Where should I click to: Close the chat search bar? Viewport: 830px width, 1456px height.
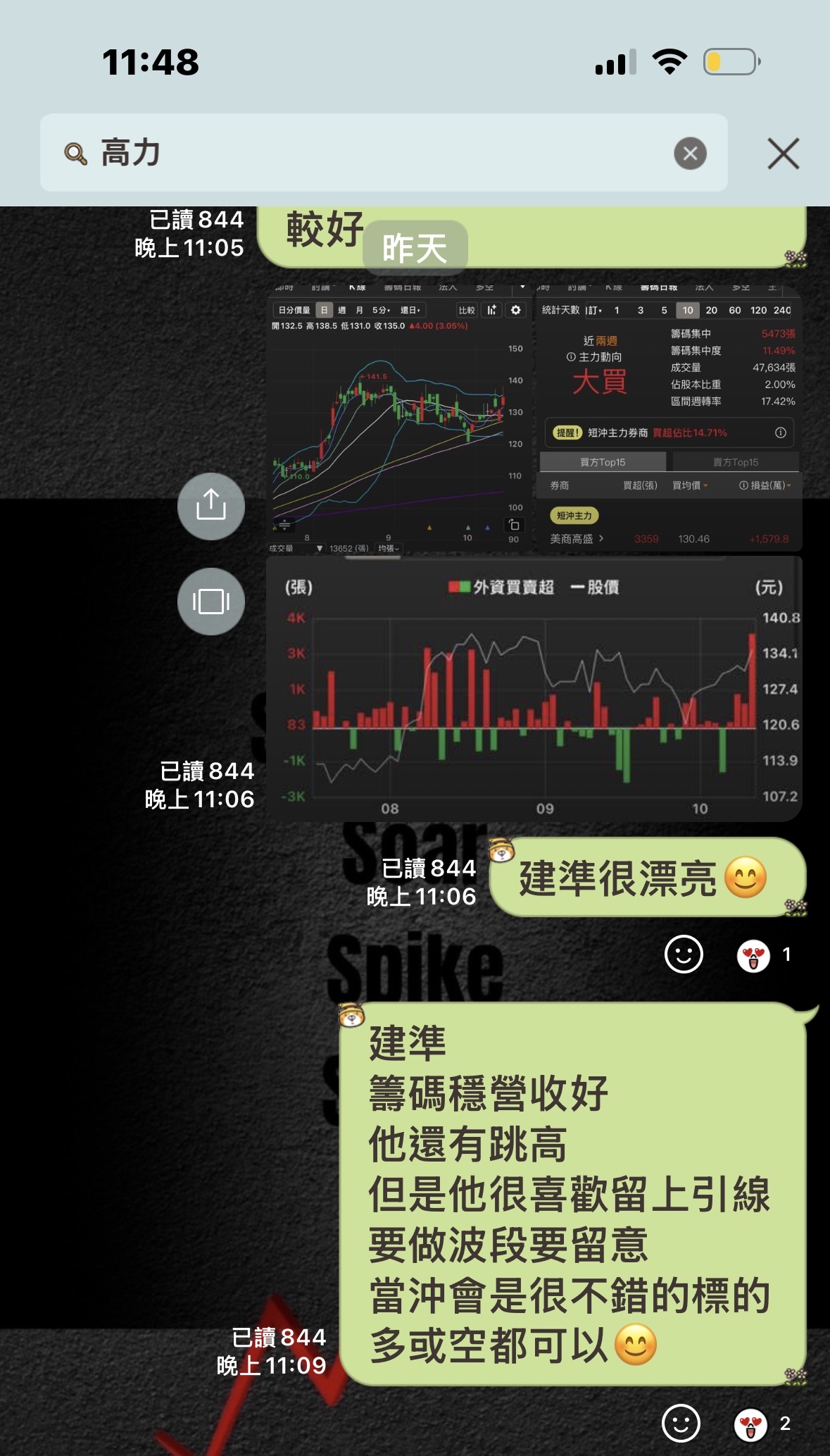783,153
